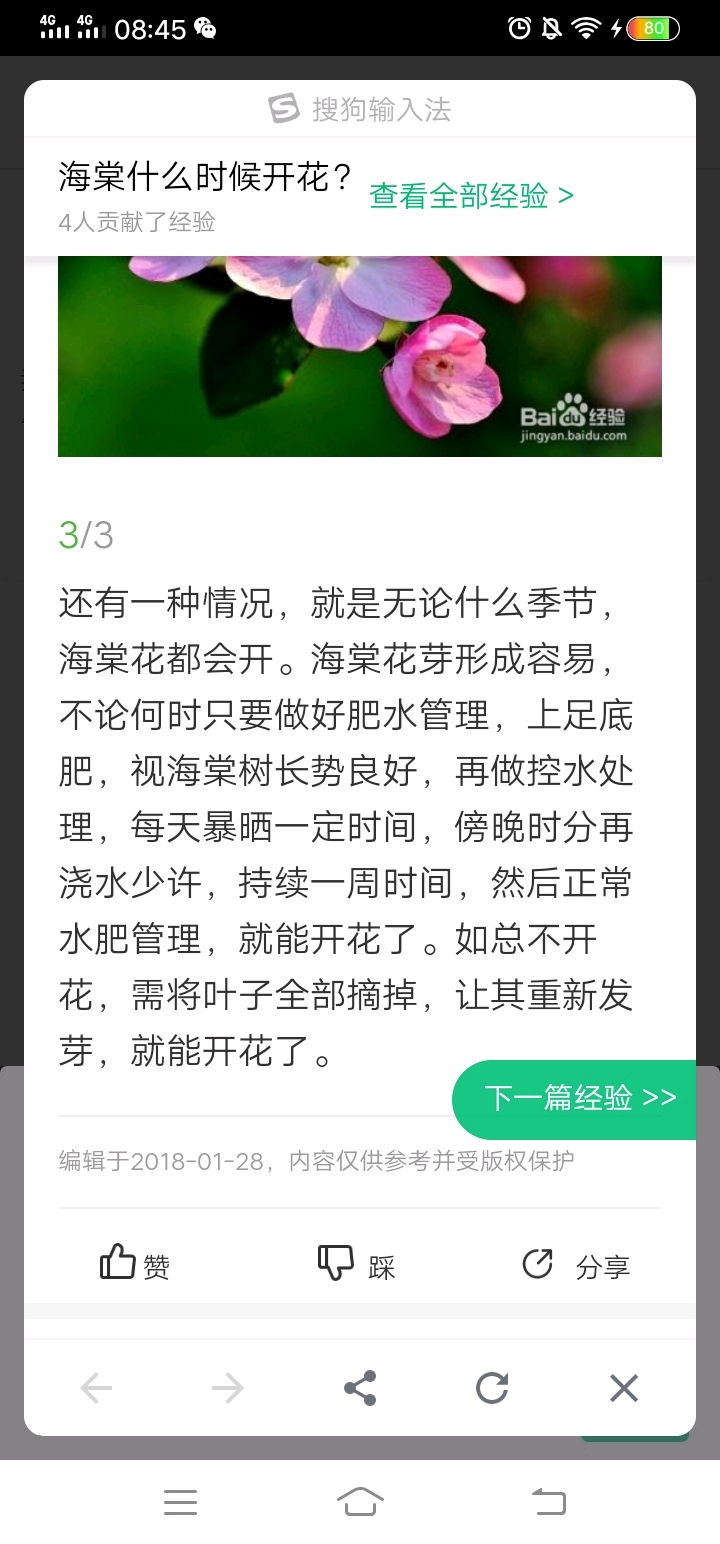Dislike the article with 踩

click(x=356, y=1264)
